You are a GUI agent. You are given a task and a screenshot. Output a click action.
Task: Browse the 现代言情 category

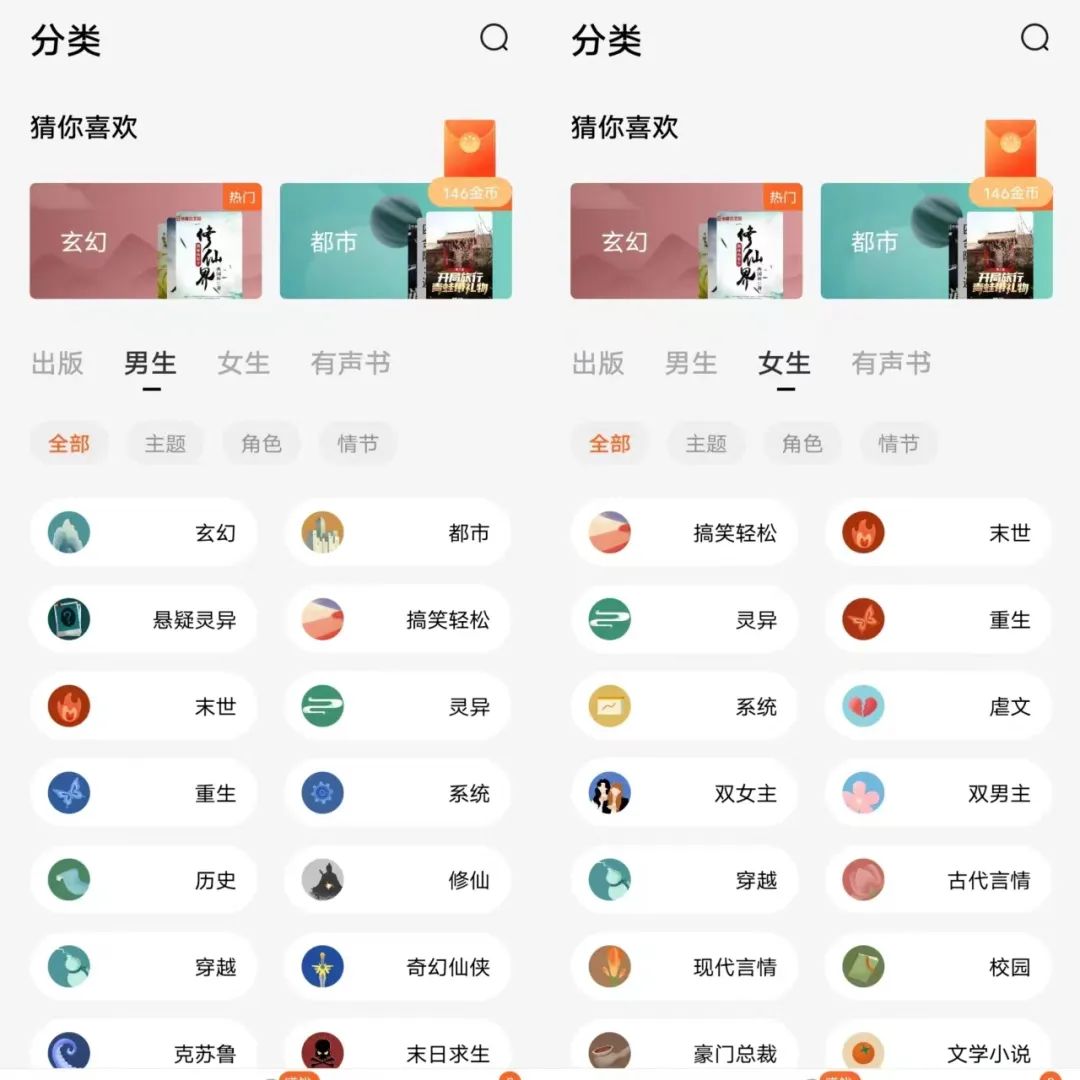(x=684, y=967)
